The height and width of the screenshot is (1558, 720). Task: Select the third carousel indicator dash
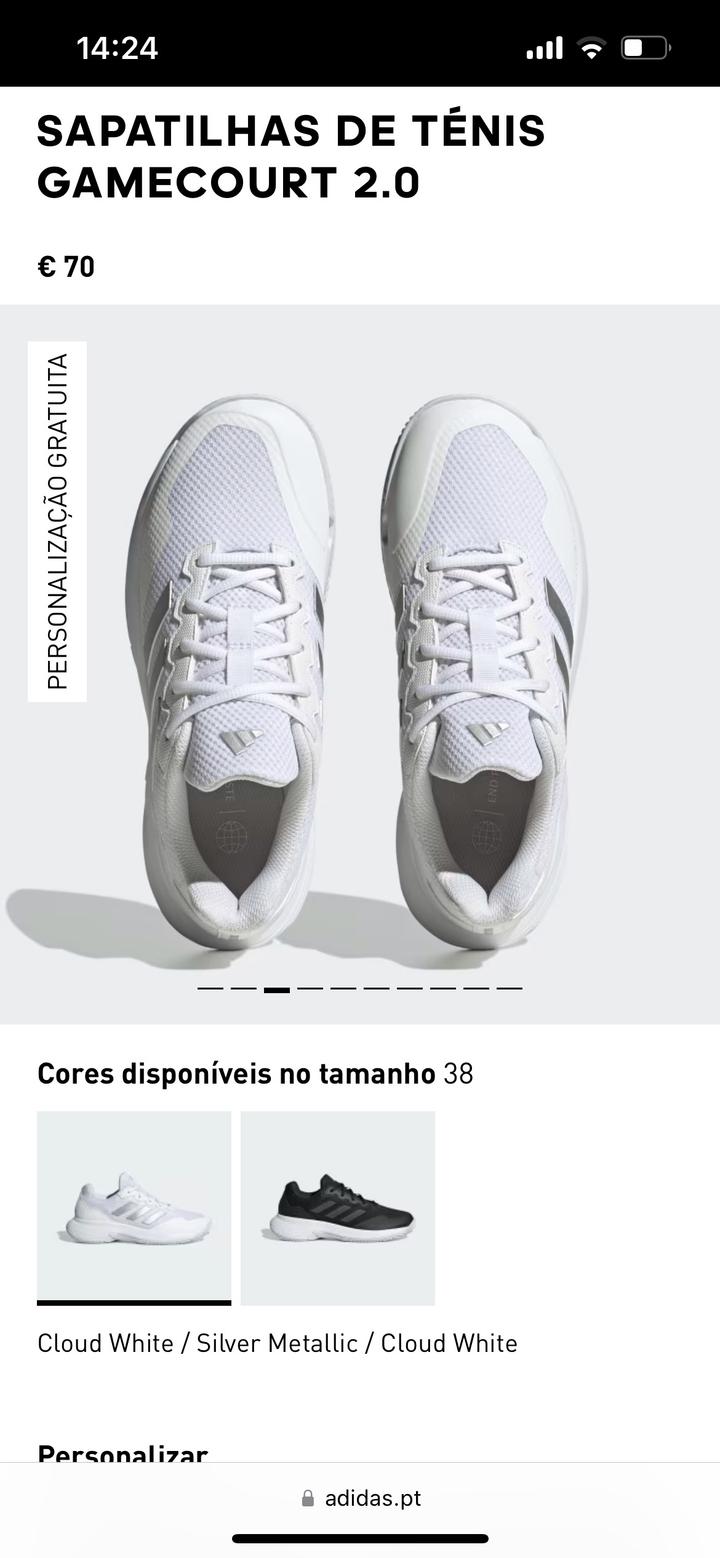(277, 991)
